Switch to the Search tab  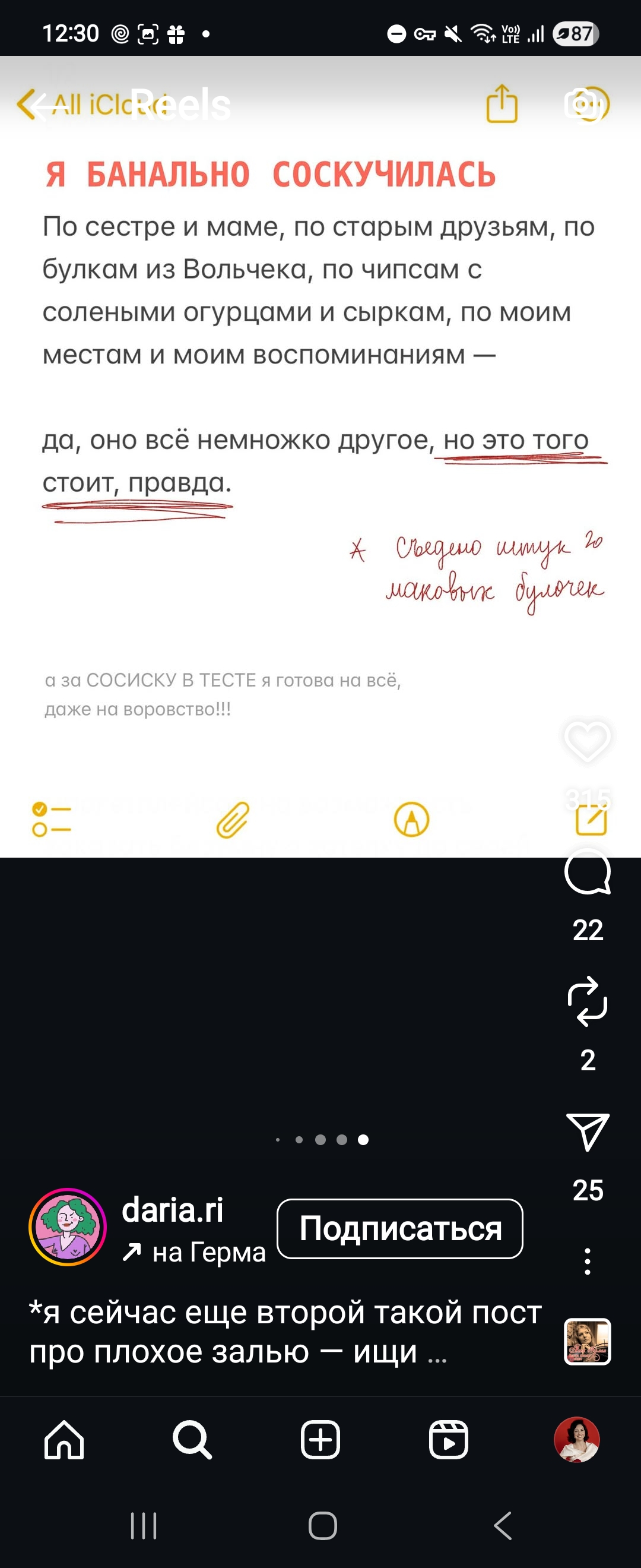(x=192, y=1440)
